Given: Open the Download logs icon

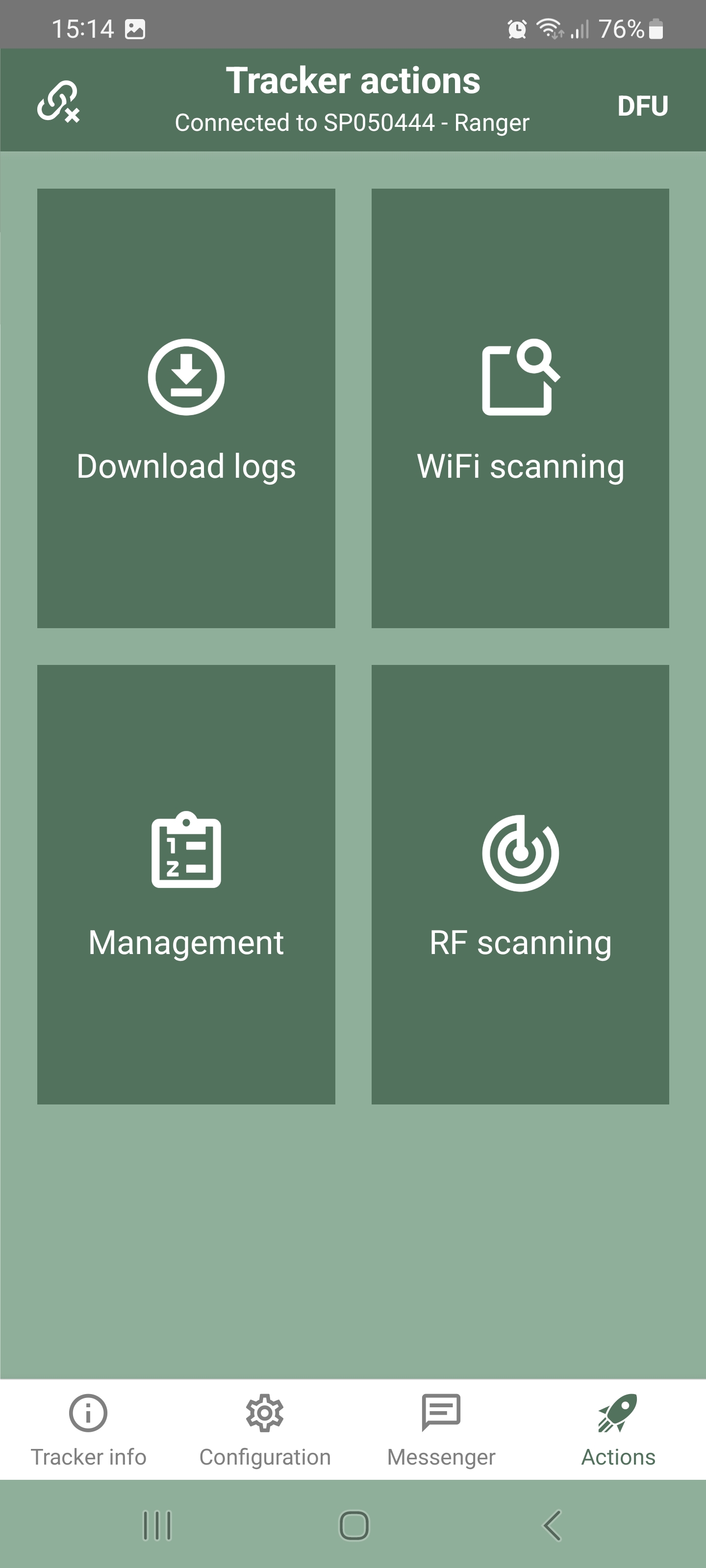Looking at the screenshot, I should pos(186,376).
